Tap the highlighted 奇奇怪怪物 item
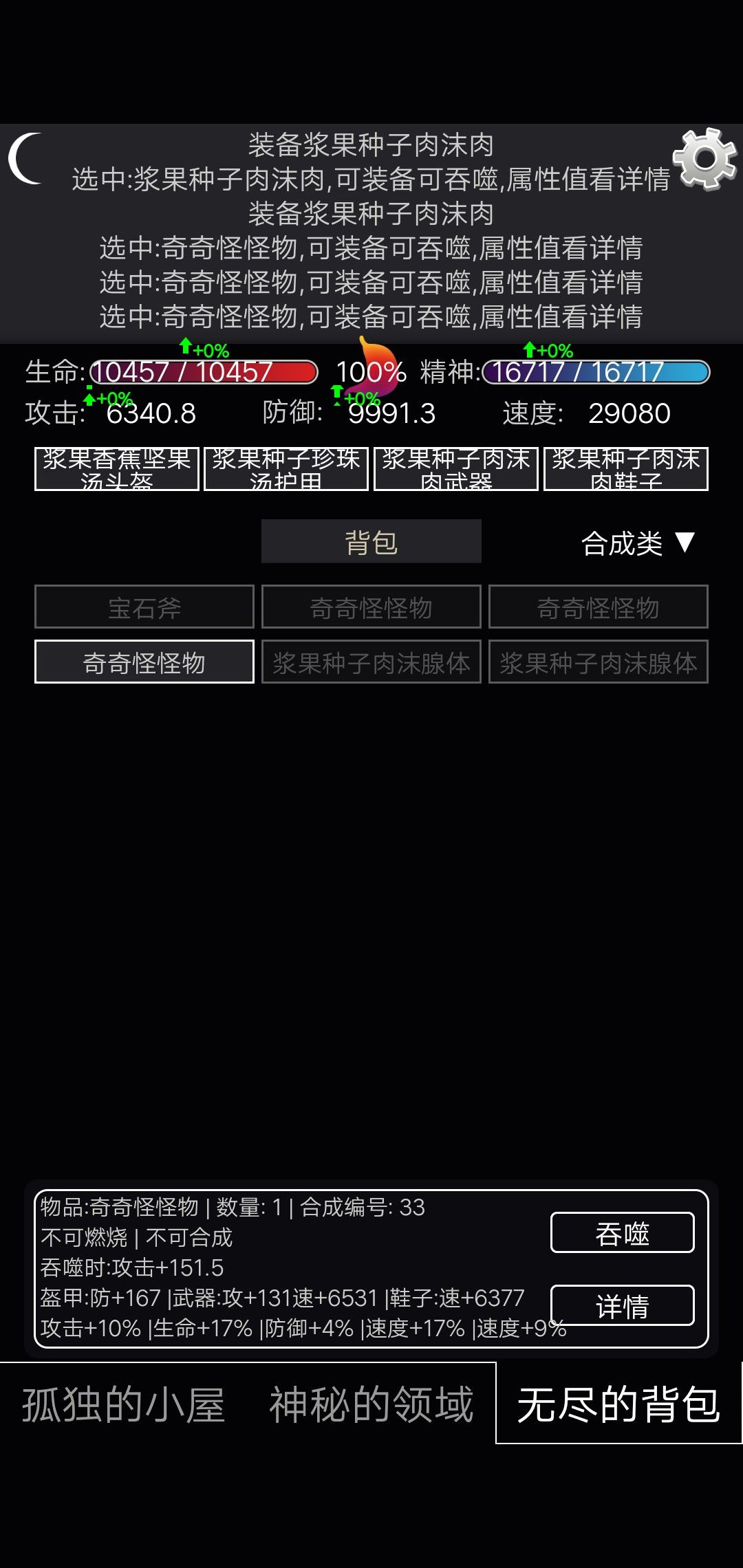This screenshot has width=743, height=1568. [144, 662]
